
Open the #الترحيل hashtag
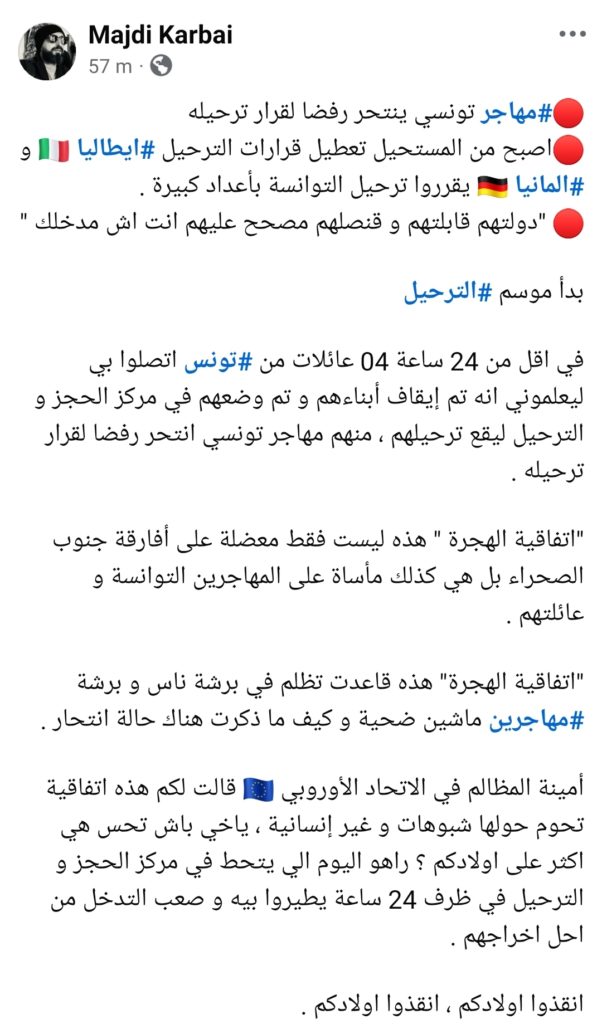coord(443,293)
